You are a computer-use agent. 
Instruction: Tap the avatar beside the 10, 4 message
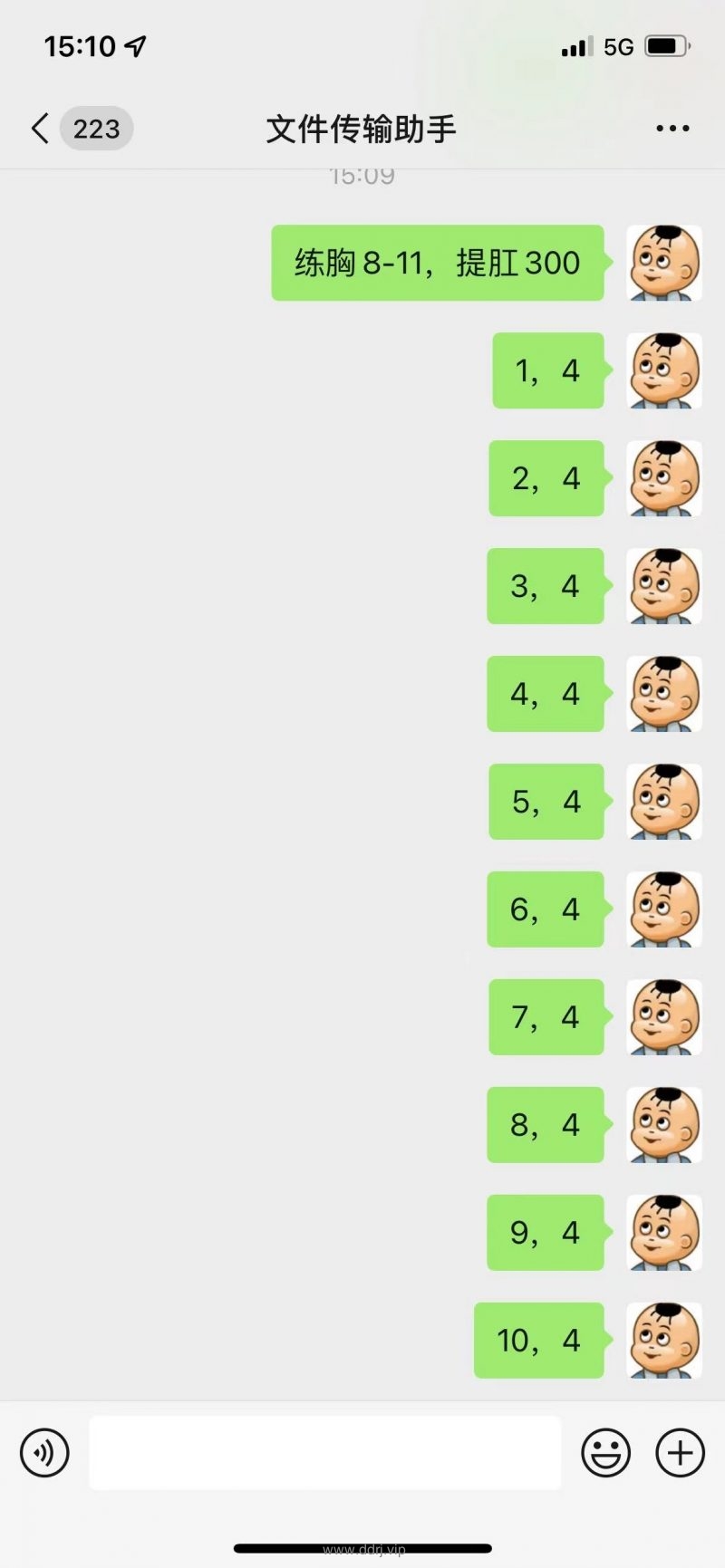click(x=664, y=1341)
